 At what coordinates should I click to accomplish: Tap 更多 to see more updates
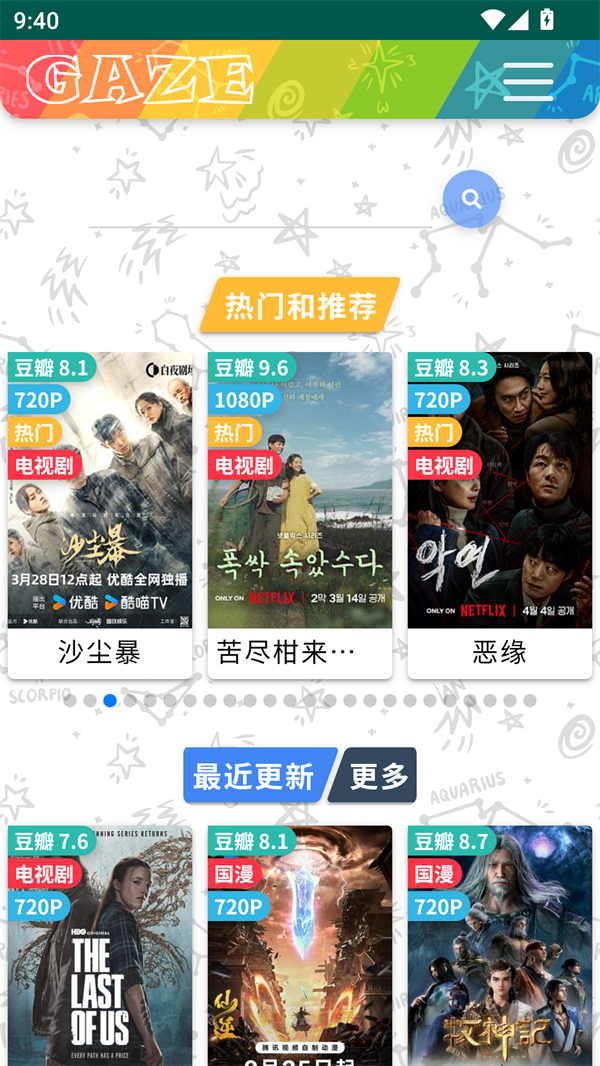[x=378, y=776]
